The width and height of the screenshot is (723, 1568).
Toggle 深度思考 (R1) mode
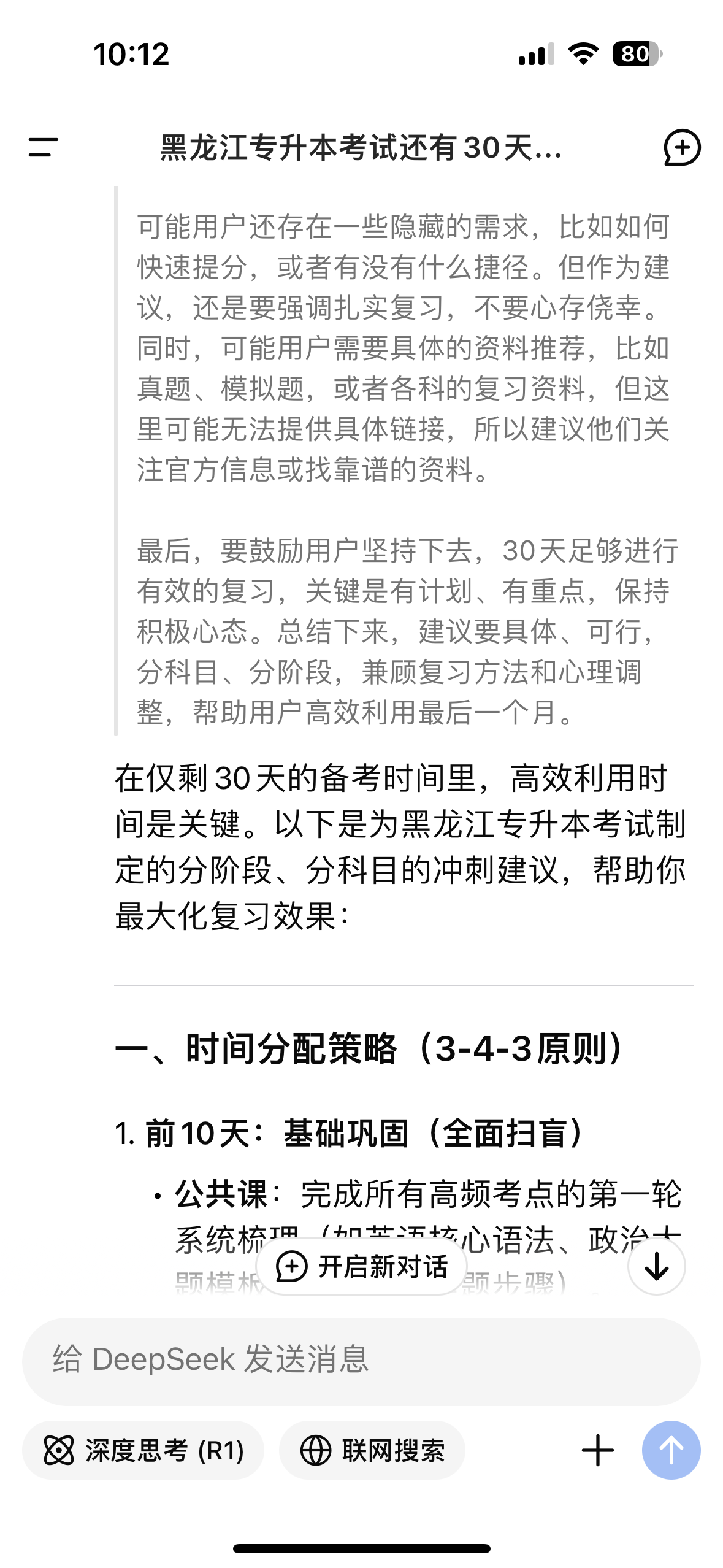tap(143, 1450)
